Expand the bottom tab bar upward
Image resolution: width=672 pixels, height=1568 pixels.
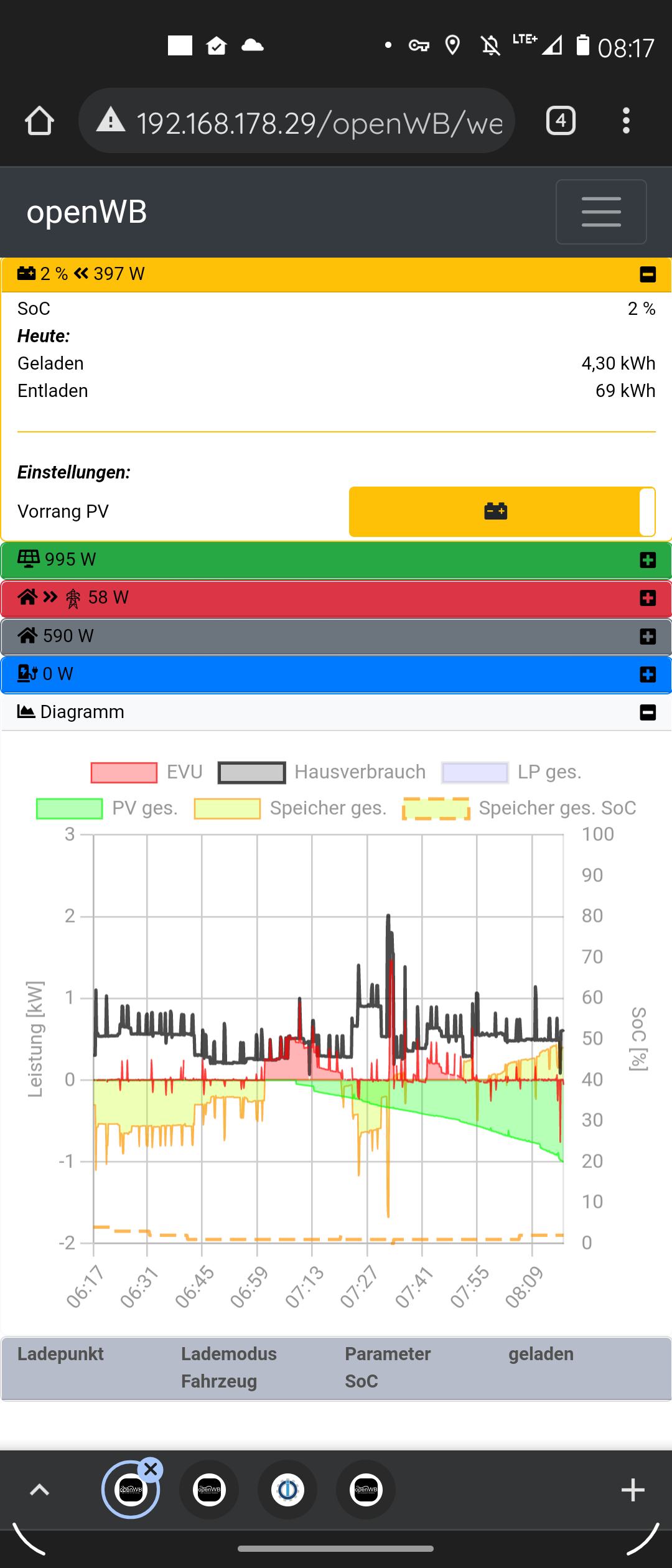(40, 1490)
